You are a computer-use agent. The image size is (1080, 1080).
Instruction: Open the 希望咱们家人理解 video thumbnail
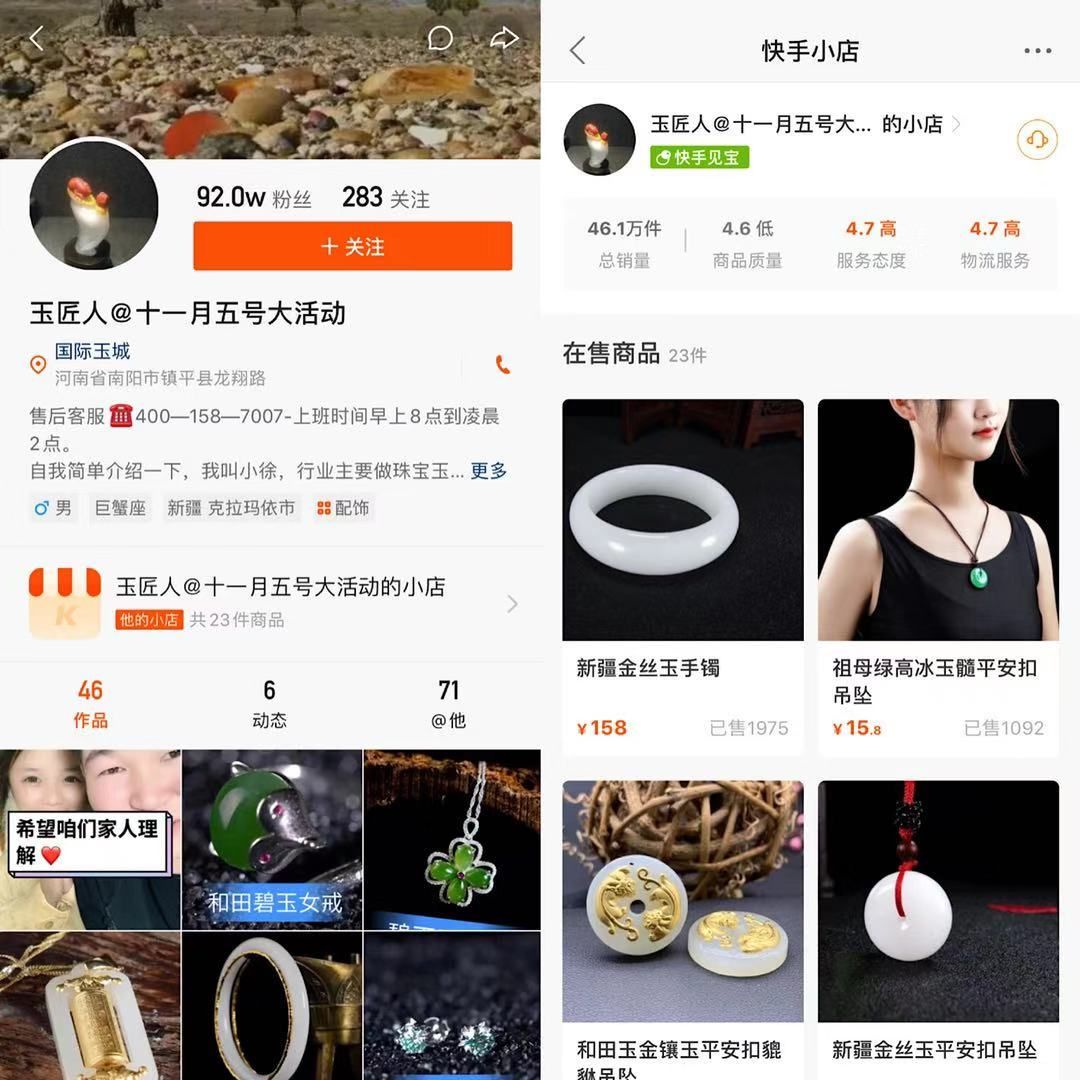[x=90, y=840]
